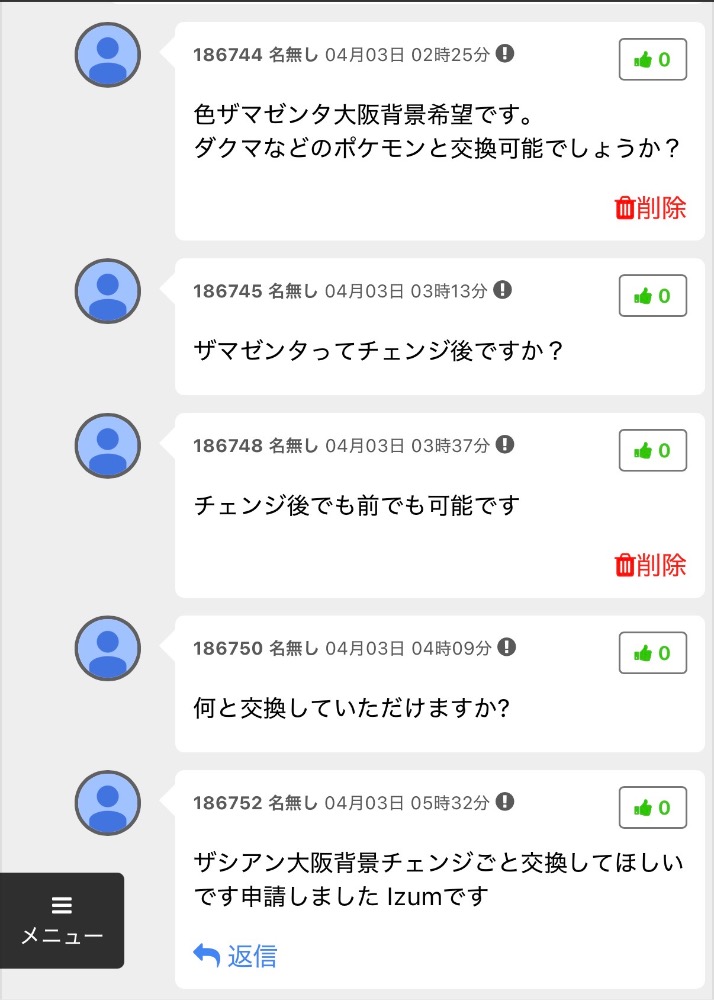
Task: Report comment 186745 via exclamation icon
Action: tap(503, 290)
